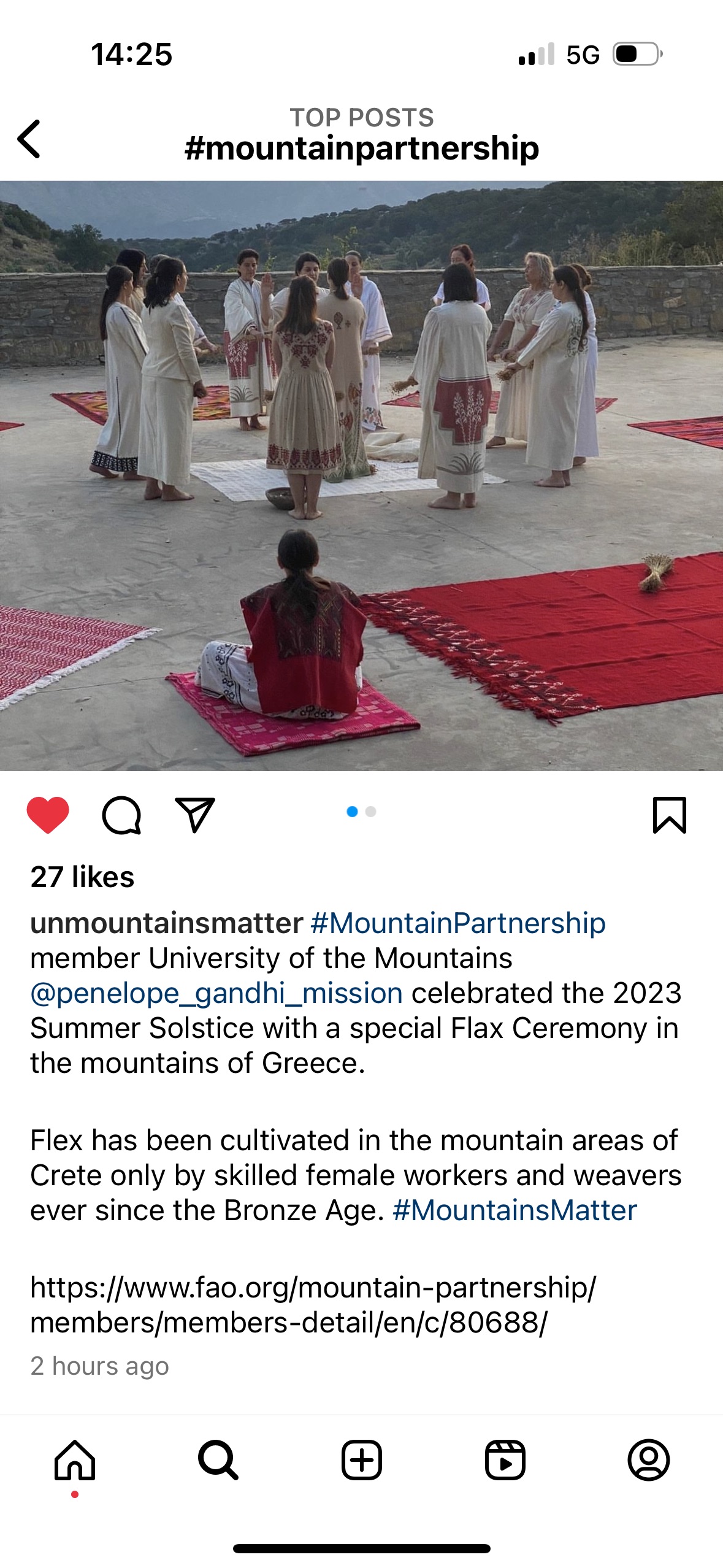Unlike the post with the red heart

coord(48,815)
